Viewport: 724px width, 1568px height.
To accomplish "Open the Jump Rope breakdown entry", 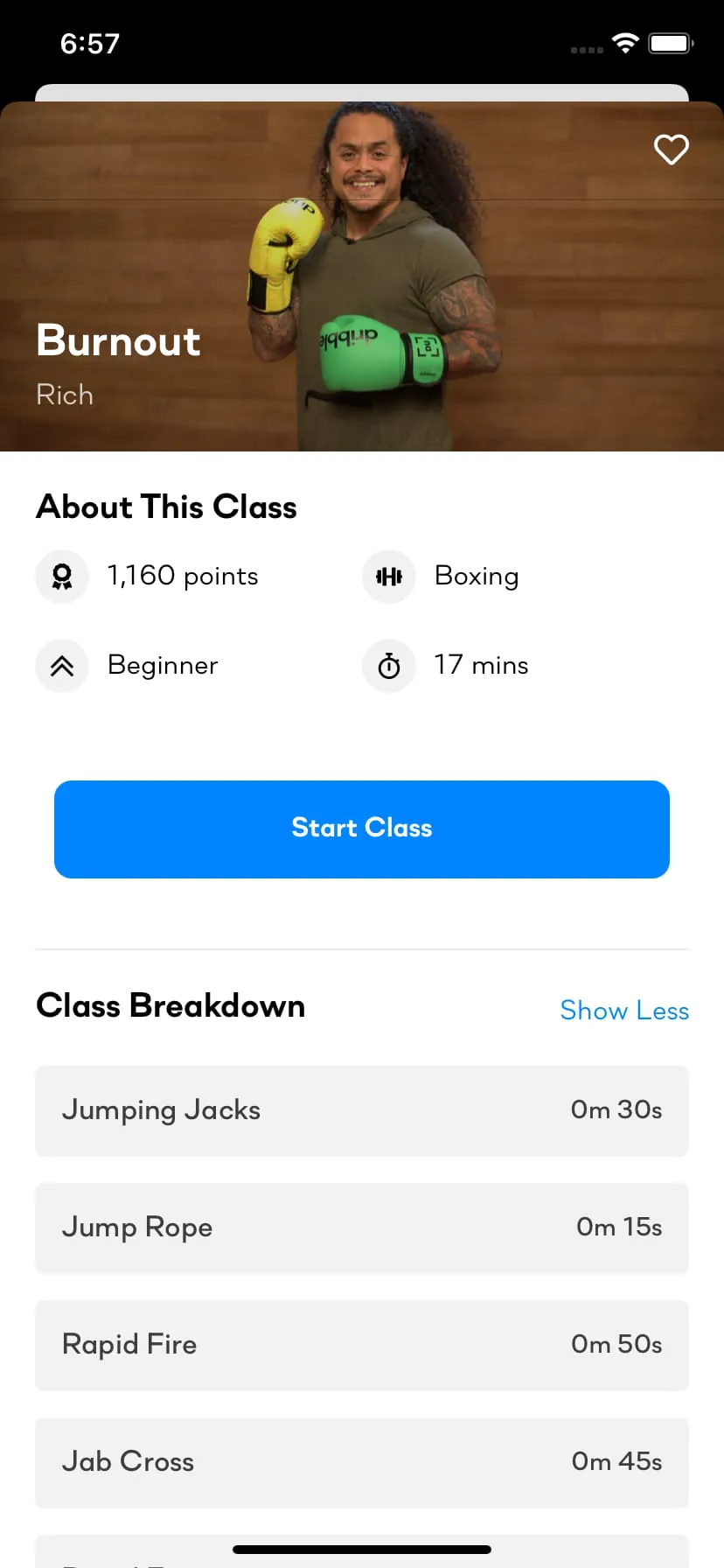I will 362,1228.
